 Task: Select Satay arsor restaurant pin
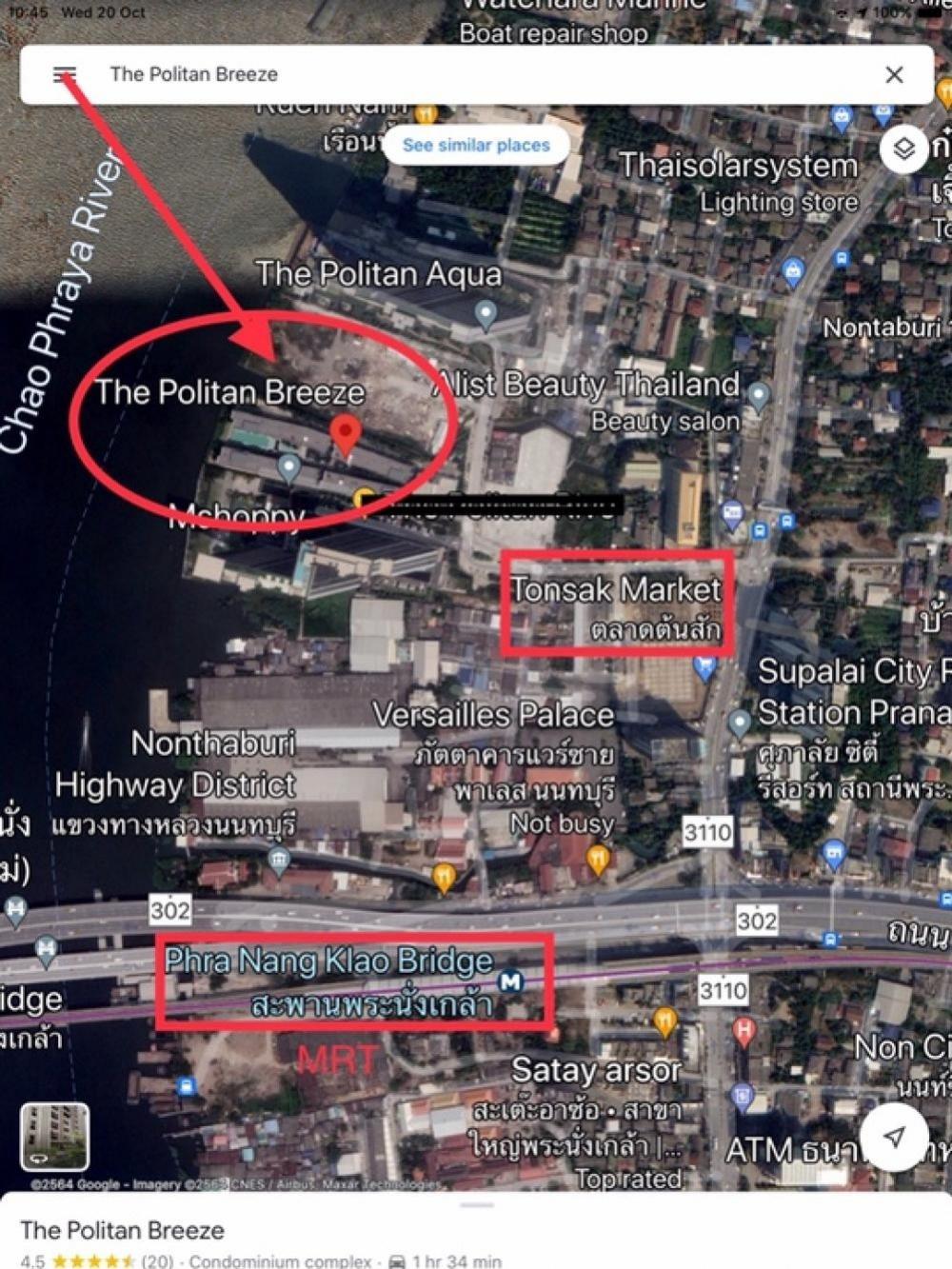point(664,1021)
